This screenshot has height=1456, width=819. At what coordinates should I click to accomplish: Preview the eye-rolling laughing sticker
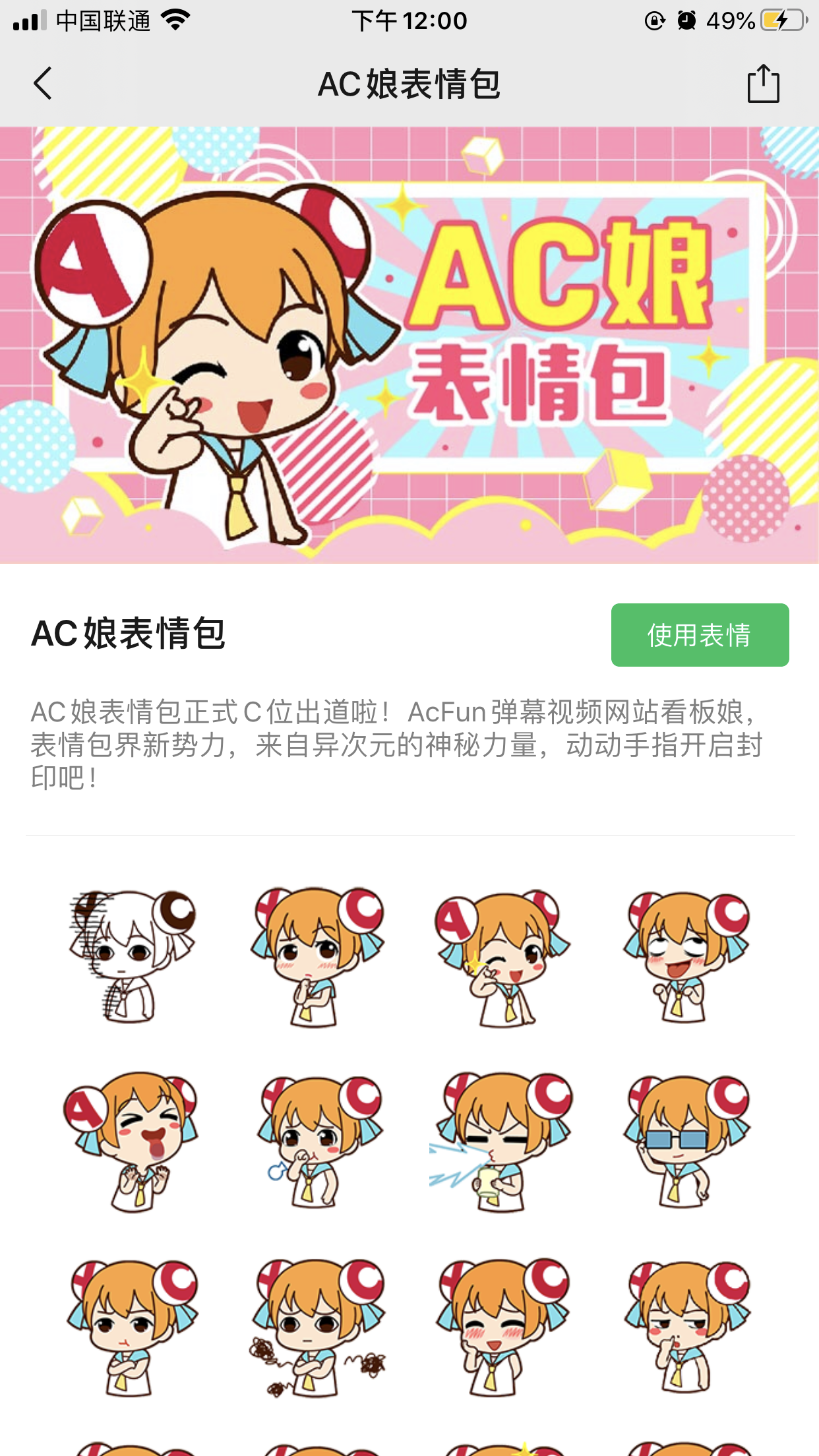pyautogui.click(x=686, y=956)
